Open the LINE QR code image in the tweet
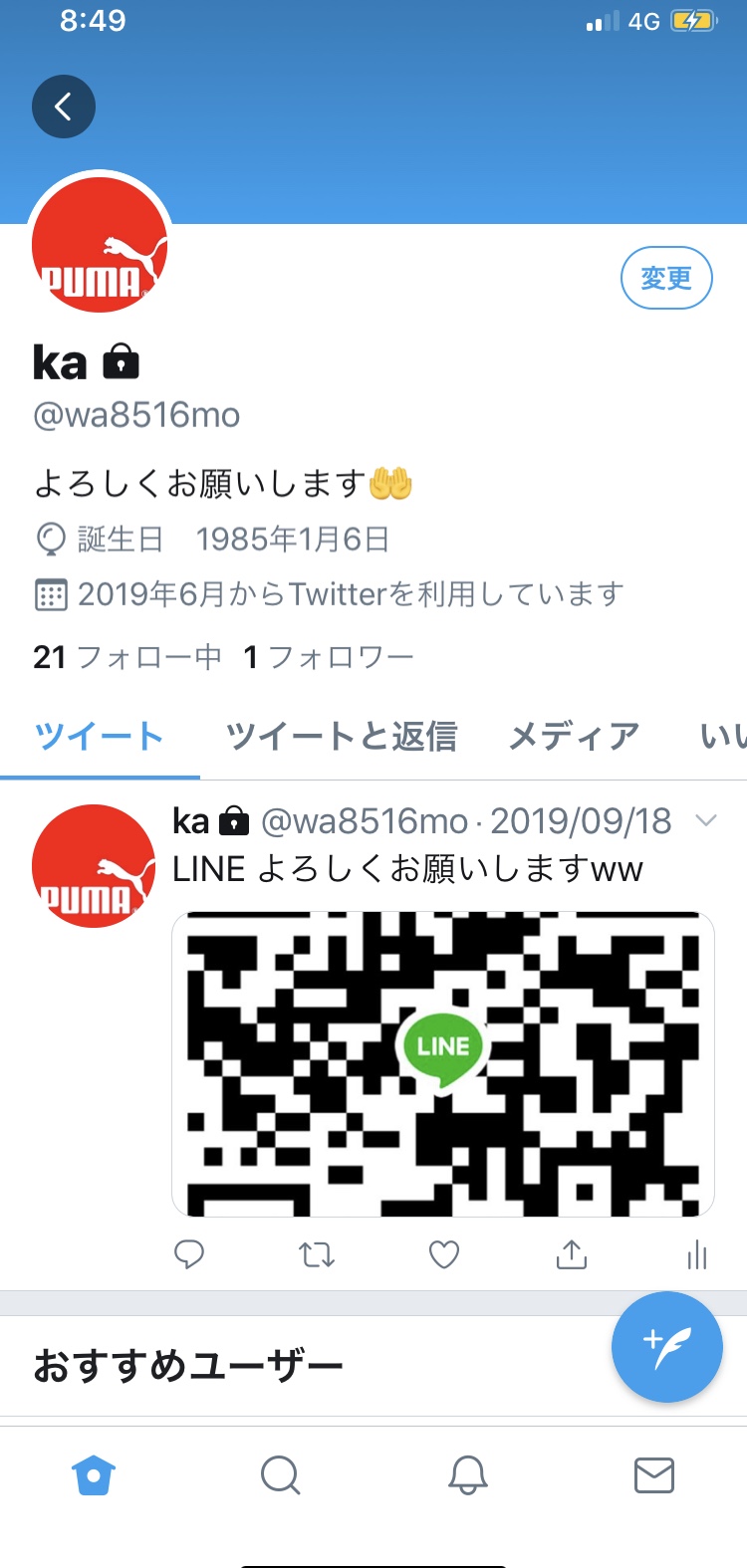 (443, 1063)
